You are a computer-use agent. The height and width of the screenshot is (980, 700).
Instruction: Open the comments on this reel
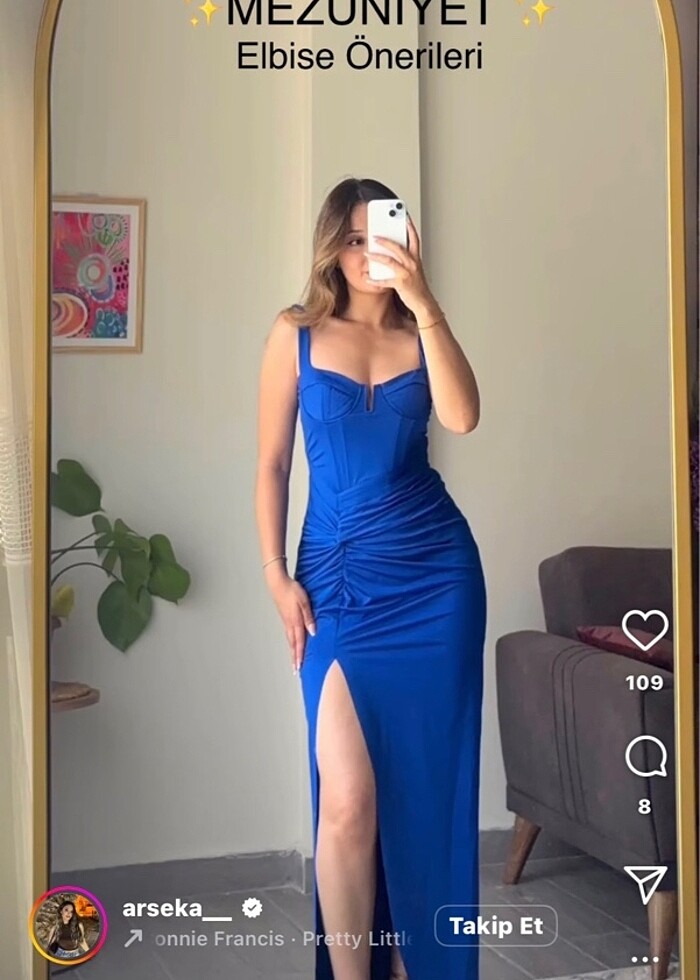pos(645,757)
